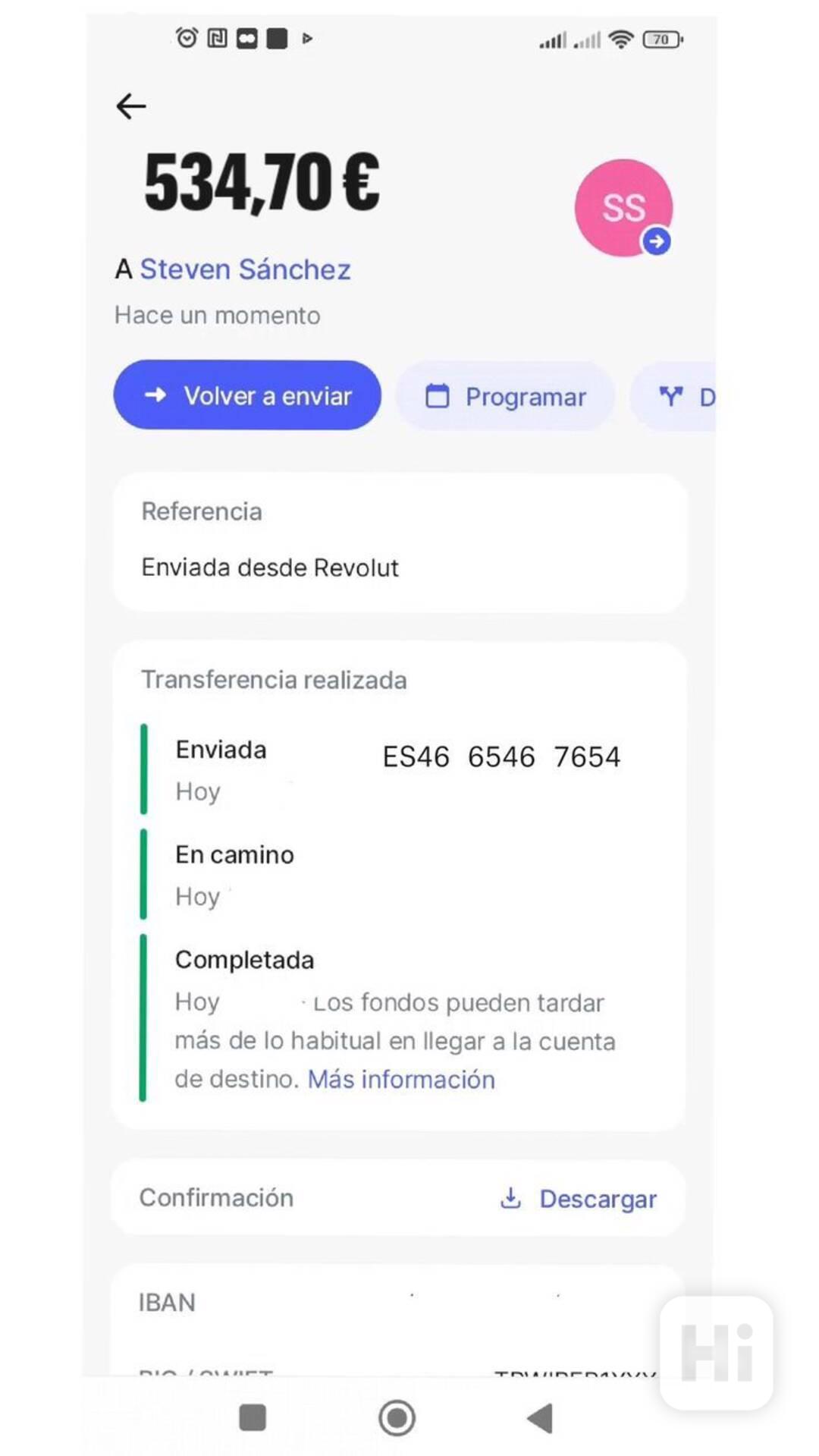
Task: Go to home via system button
Action: point(397,1417)
